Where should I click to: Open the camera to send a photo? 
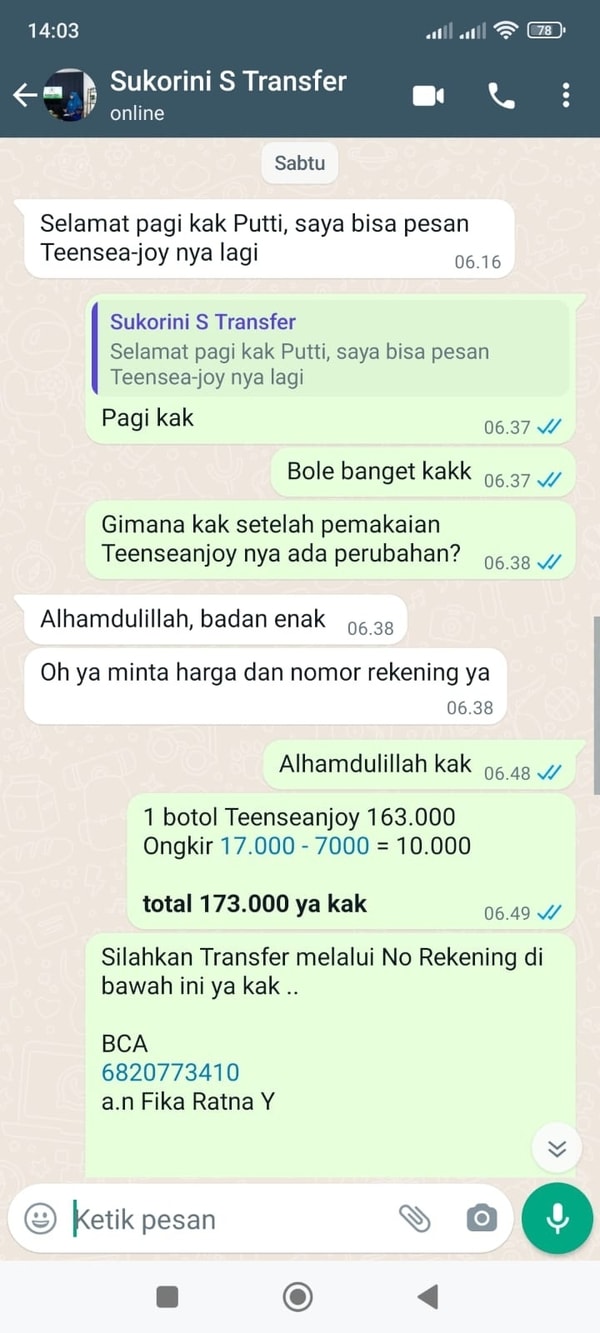coord(481,1218)
